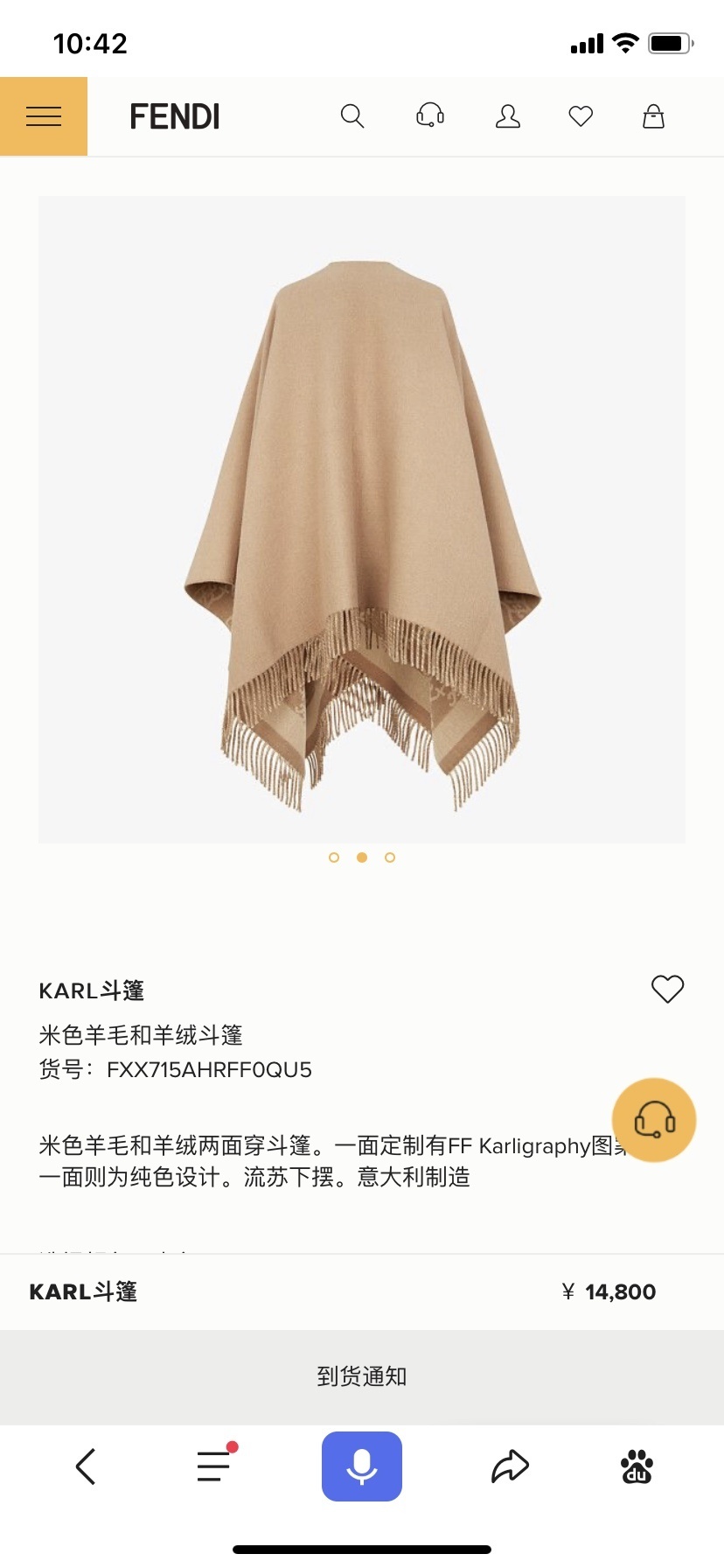
Task: Go back with browser back arrow
Action: (x=86, y=1466)
